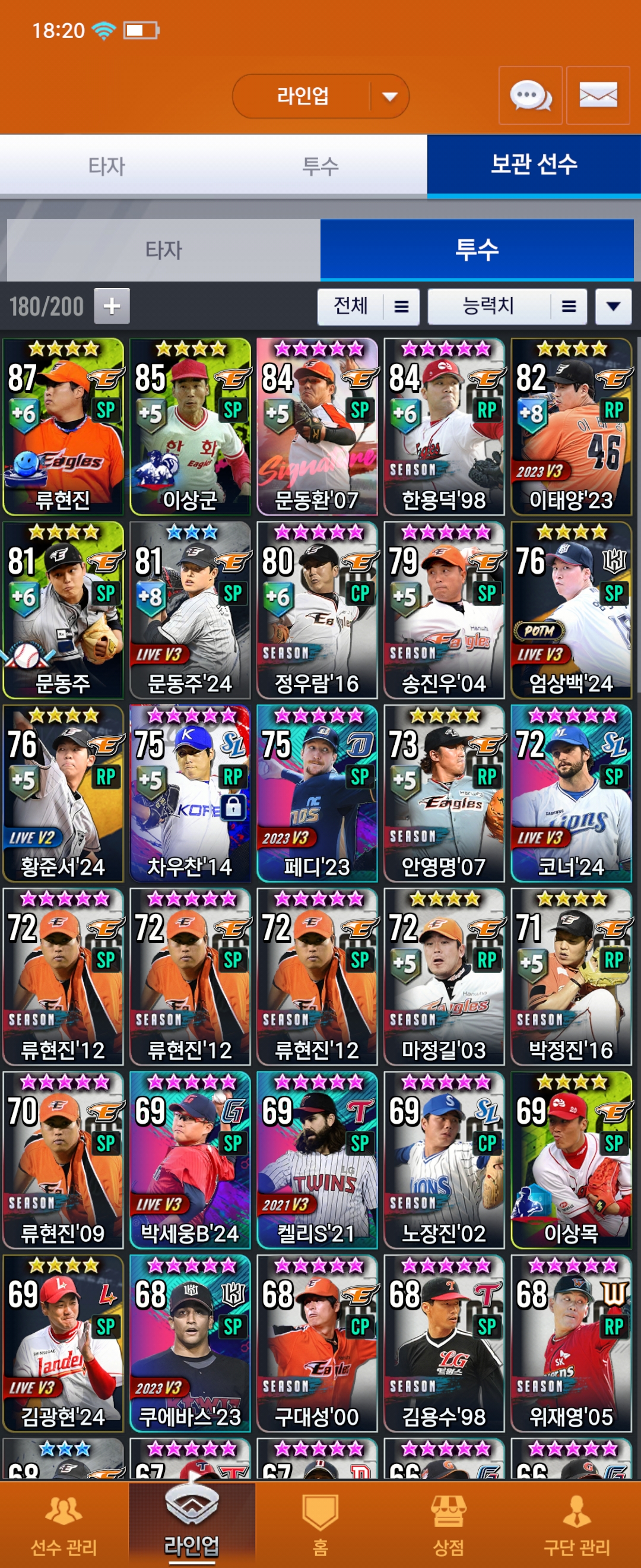Open the 능력치 sort dropdown
641x1568 pixels.
(507, 306)
